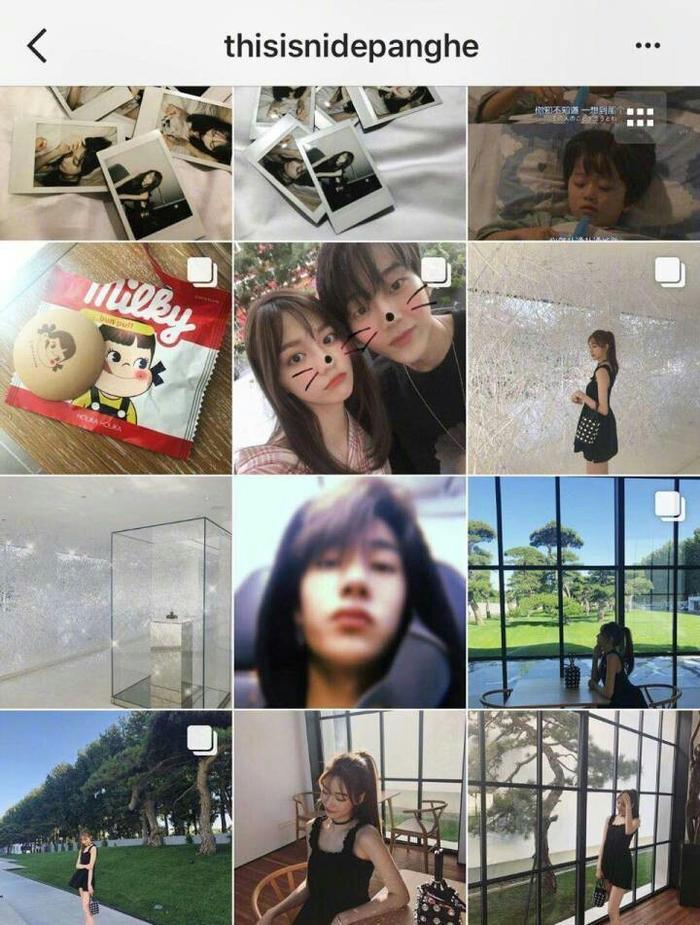Go back using the top-left arrow
Screen dimensions: 700x925
tap(37, 46)
